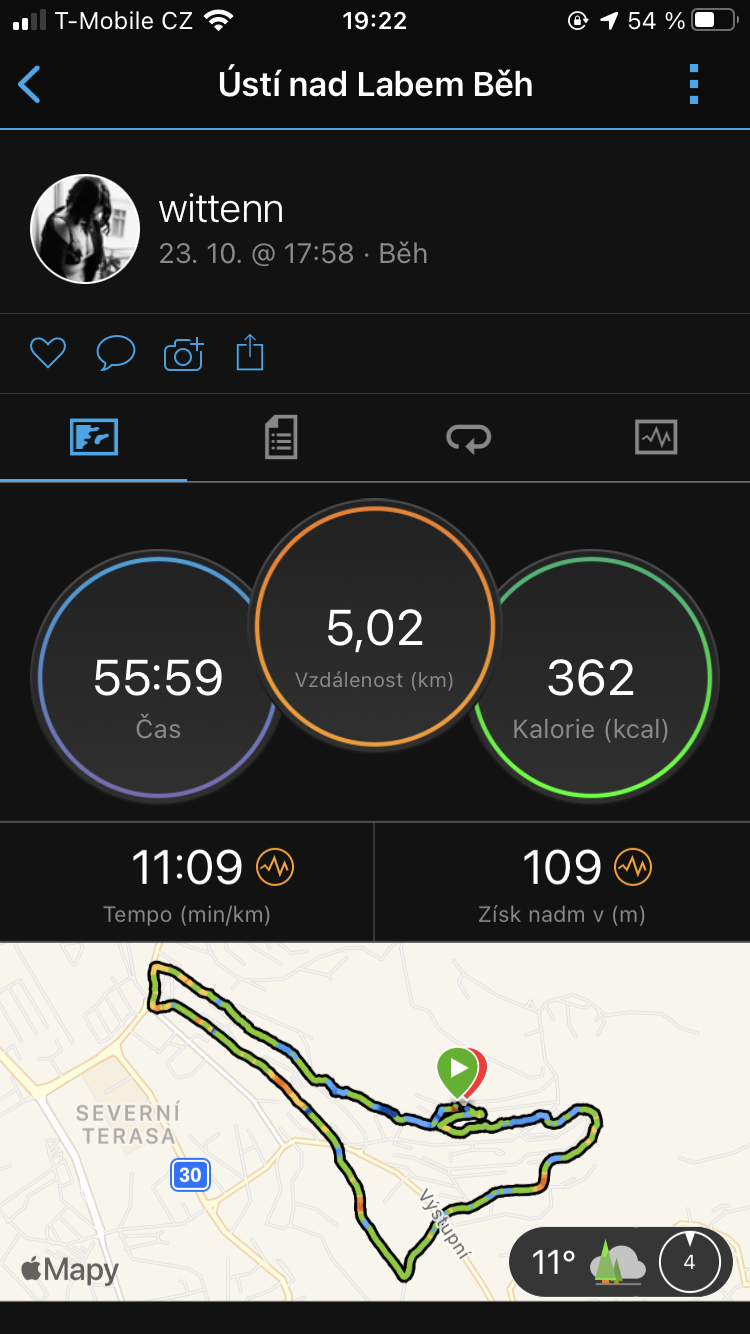Viewport: 750px width, 1334px height.
Task: Switch to the stats details tab
Action: click(281, 437)
